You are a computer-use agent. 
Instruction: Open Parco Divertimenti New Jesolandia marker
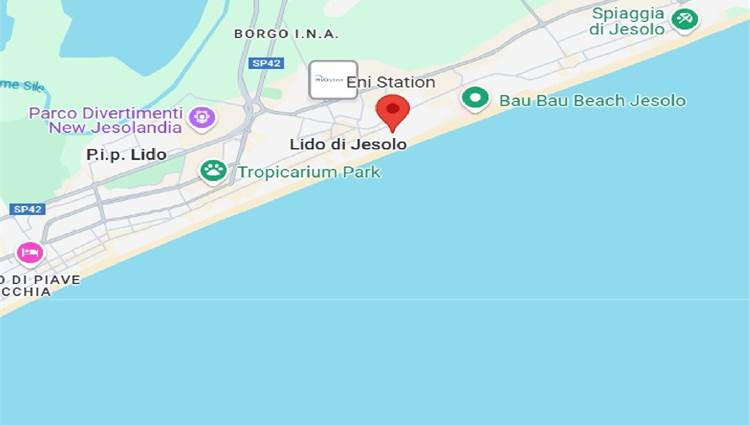pyautogui.click(x=203, y=118)
